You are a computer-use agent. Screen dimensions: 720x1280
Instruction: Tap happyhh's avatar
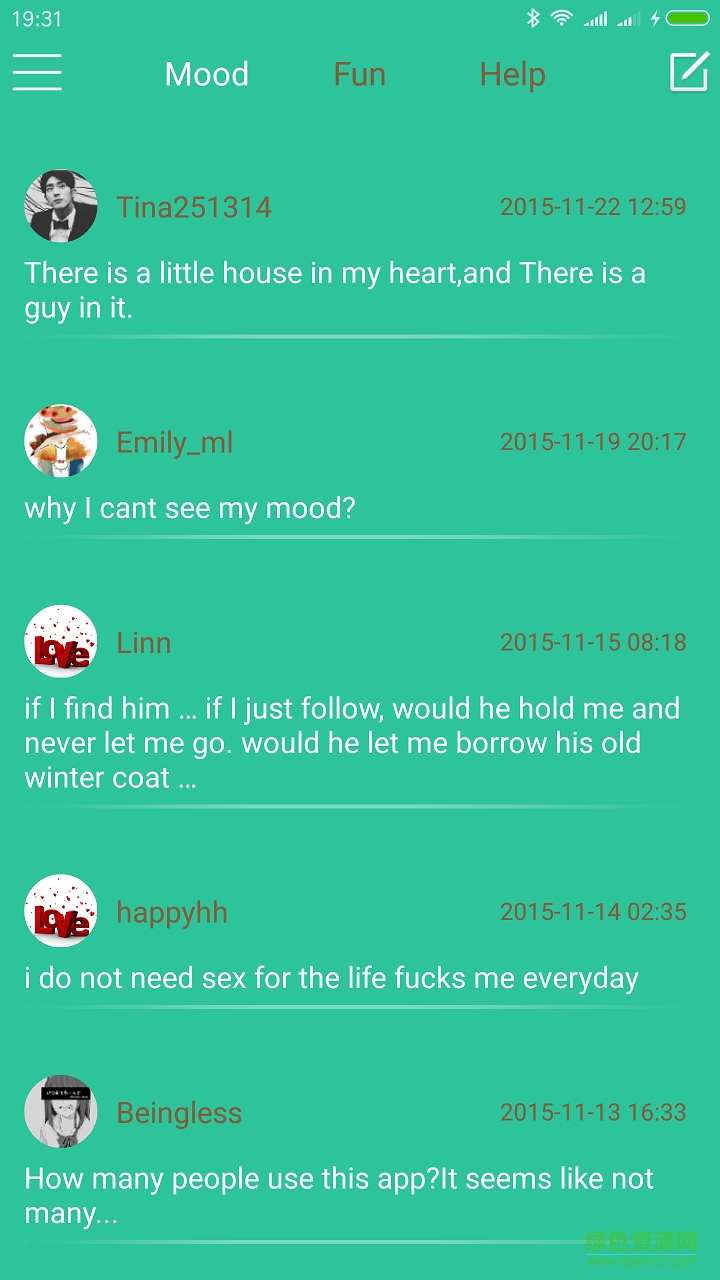coord(61,912)
